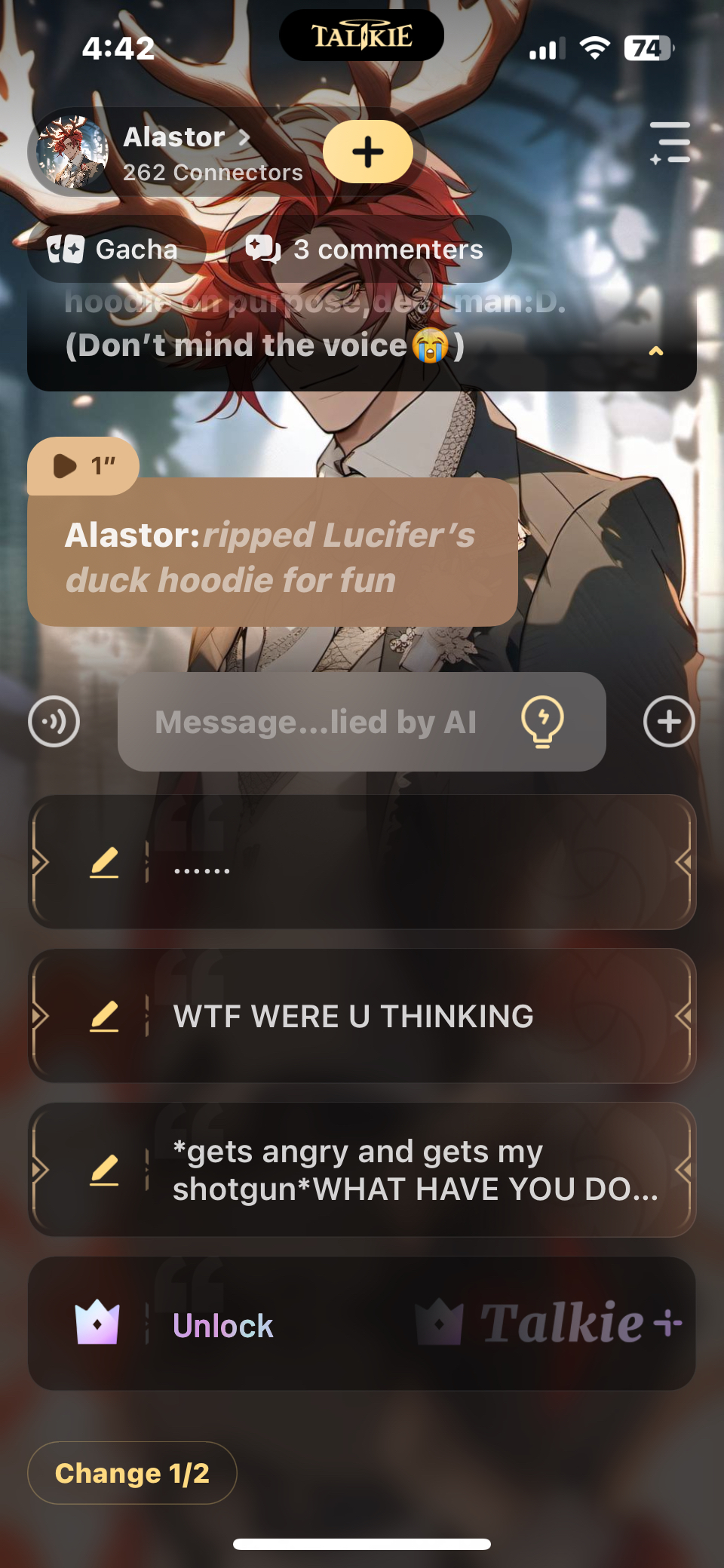Edit the "WTF WERE U THINKING" suggestion

(104, 1016)
